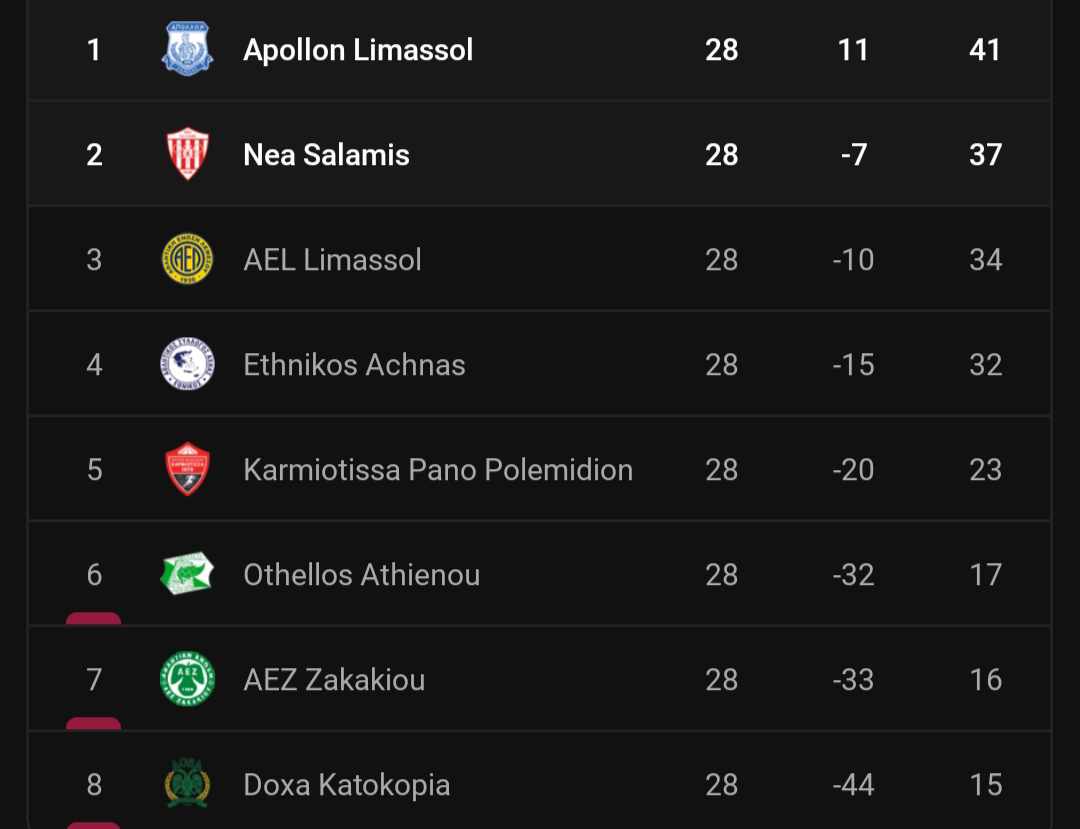View AEL Limassol team details
Image resolution: width=1080 pixels, height=829 pixels.
539,260
